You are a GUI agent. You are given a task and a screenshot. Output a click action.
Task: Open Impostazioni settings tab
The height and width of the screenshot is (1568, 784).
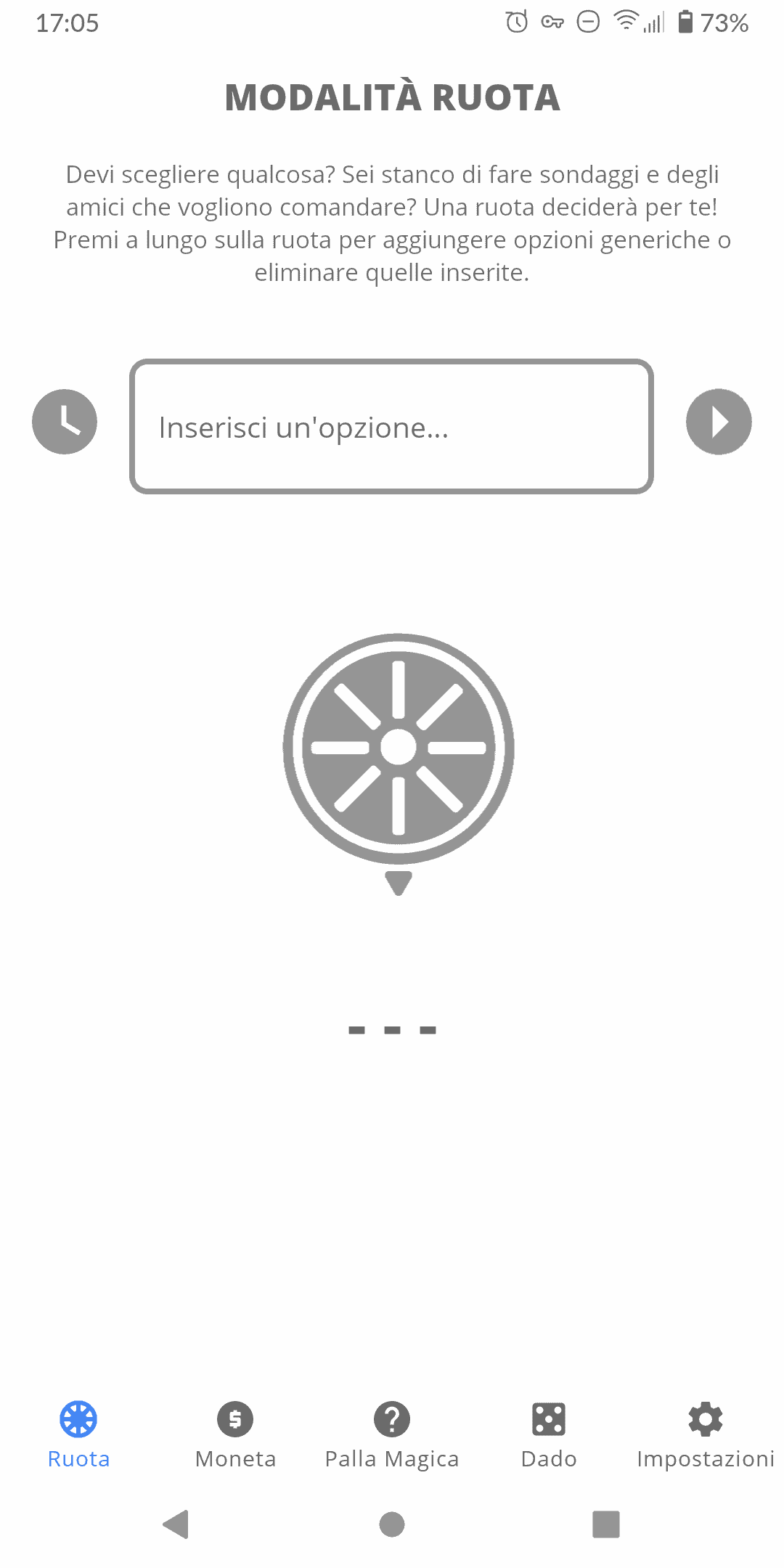(x=705, y=1434)
